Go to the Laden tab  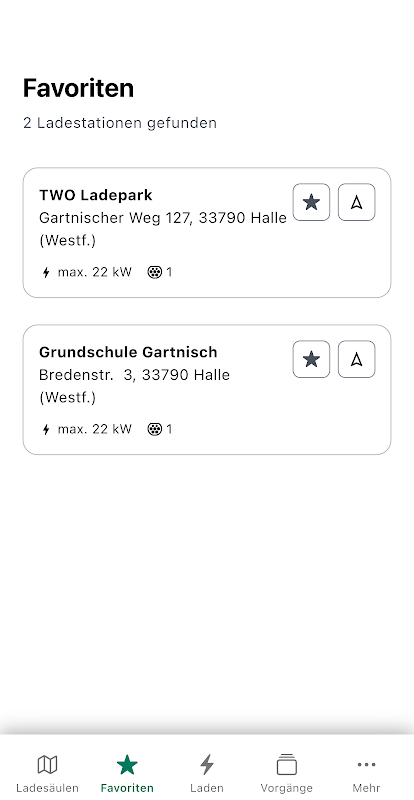pos(207,773)
